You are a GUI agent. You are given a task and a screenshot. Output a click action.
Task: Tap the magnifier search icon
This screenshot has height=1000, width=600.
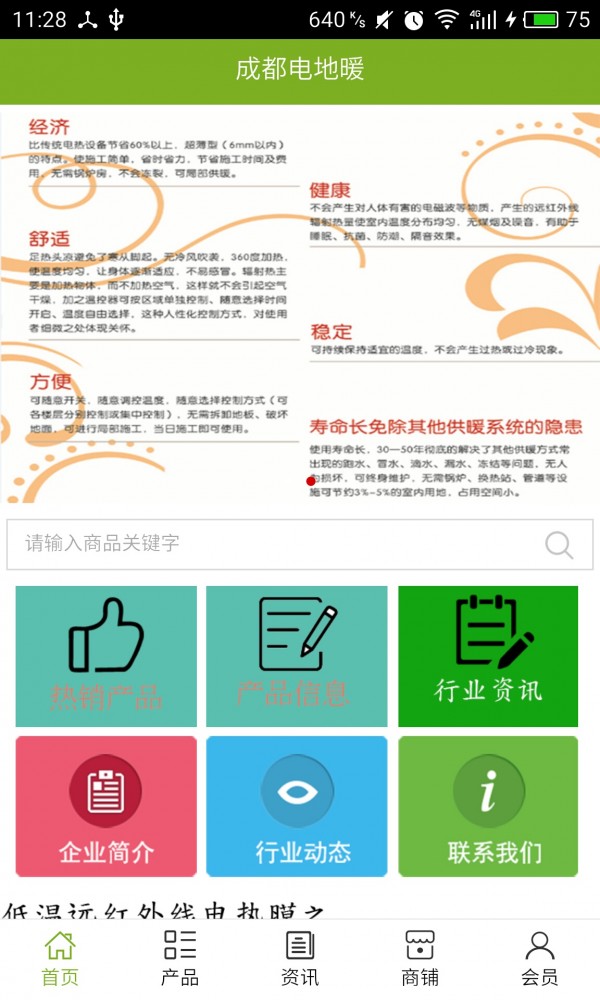point(559,545)
